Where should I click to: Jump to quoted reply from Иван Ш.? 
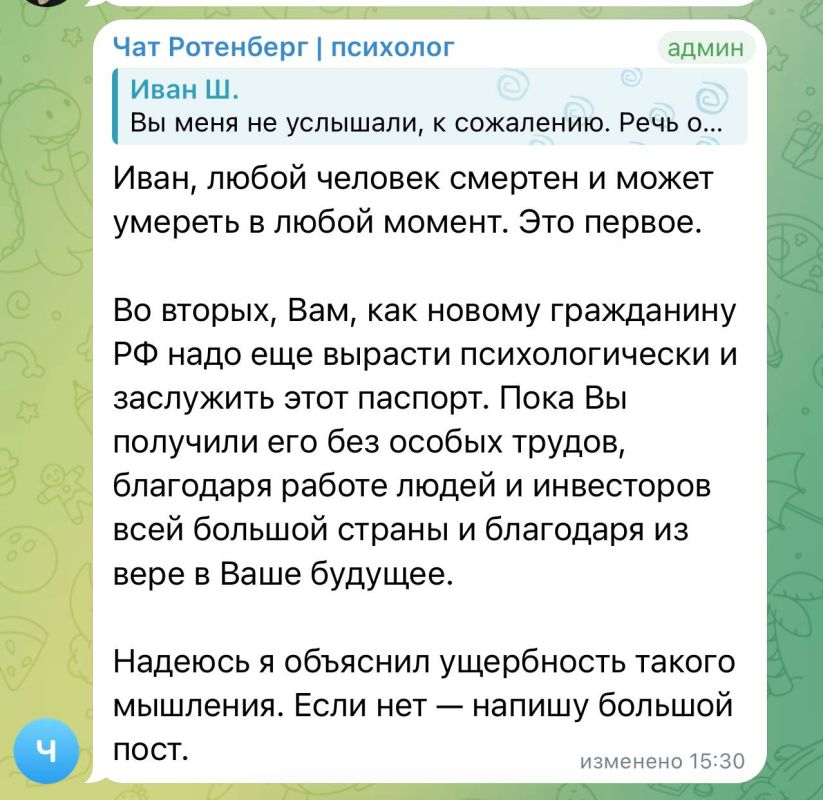pyautogui.click(x=429, y=106)
